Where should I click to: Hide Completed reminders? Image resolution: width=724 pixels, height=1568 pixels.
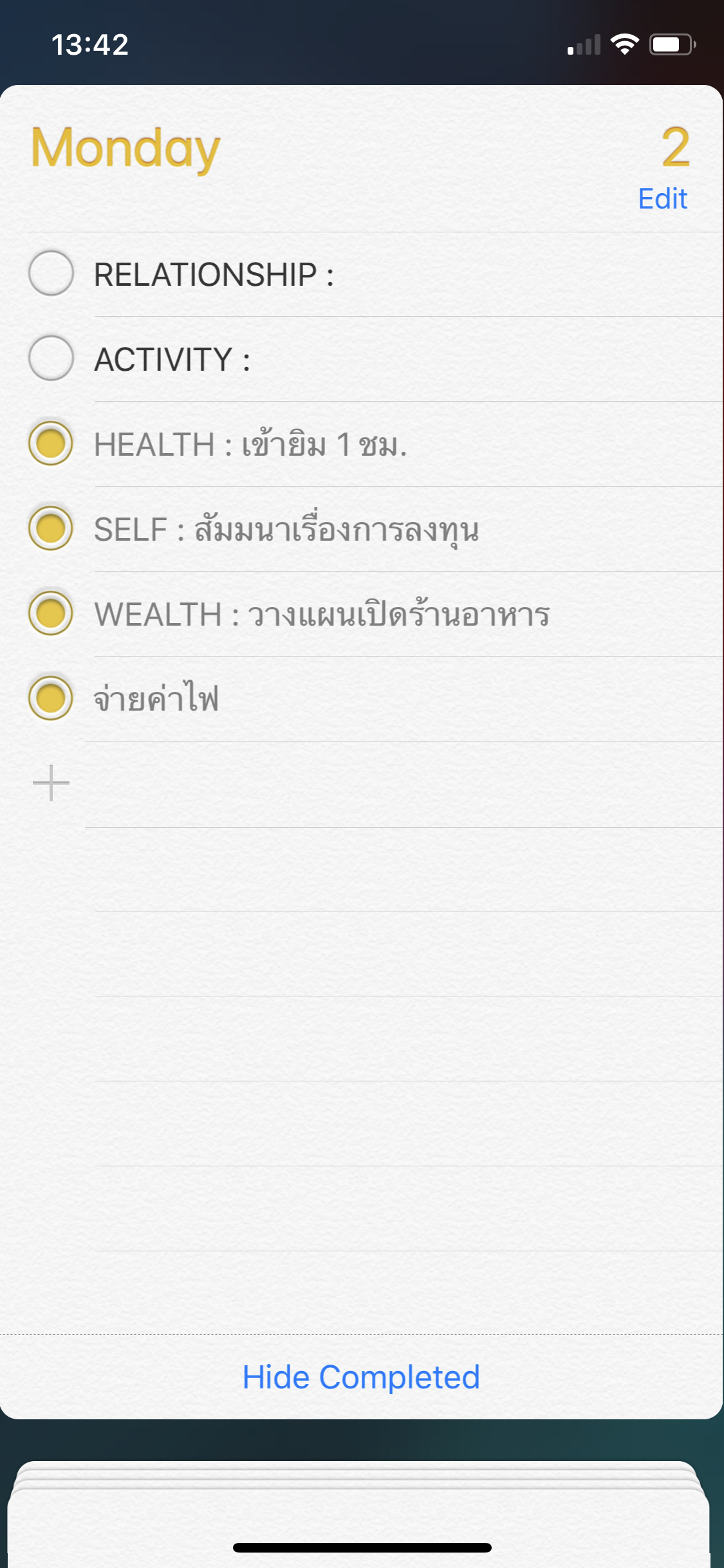pos(361,1377)
